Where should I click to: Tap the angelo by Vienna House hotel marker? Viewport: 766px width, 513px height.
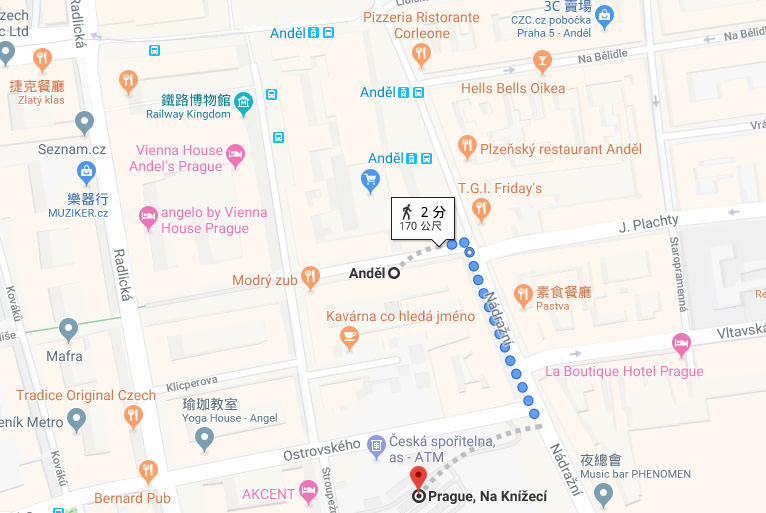coord(148,214)
